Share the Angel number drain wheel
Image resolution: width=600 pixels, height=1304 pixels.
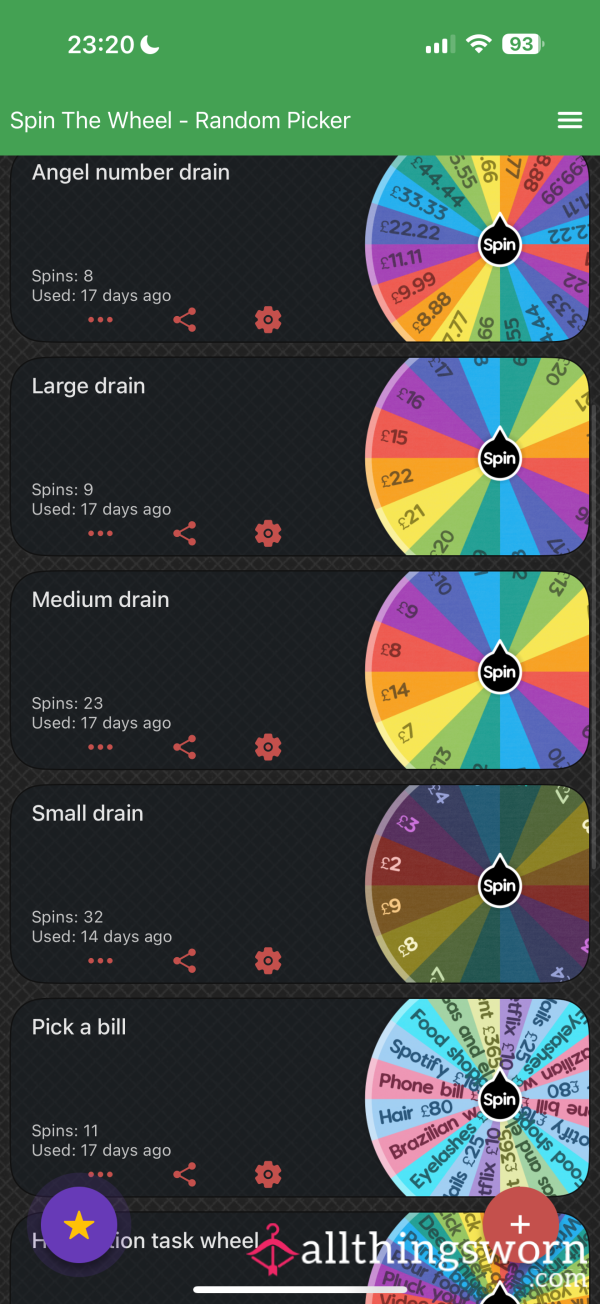[x=184, y=320]
